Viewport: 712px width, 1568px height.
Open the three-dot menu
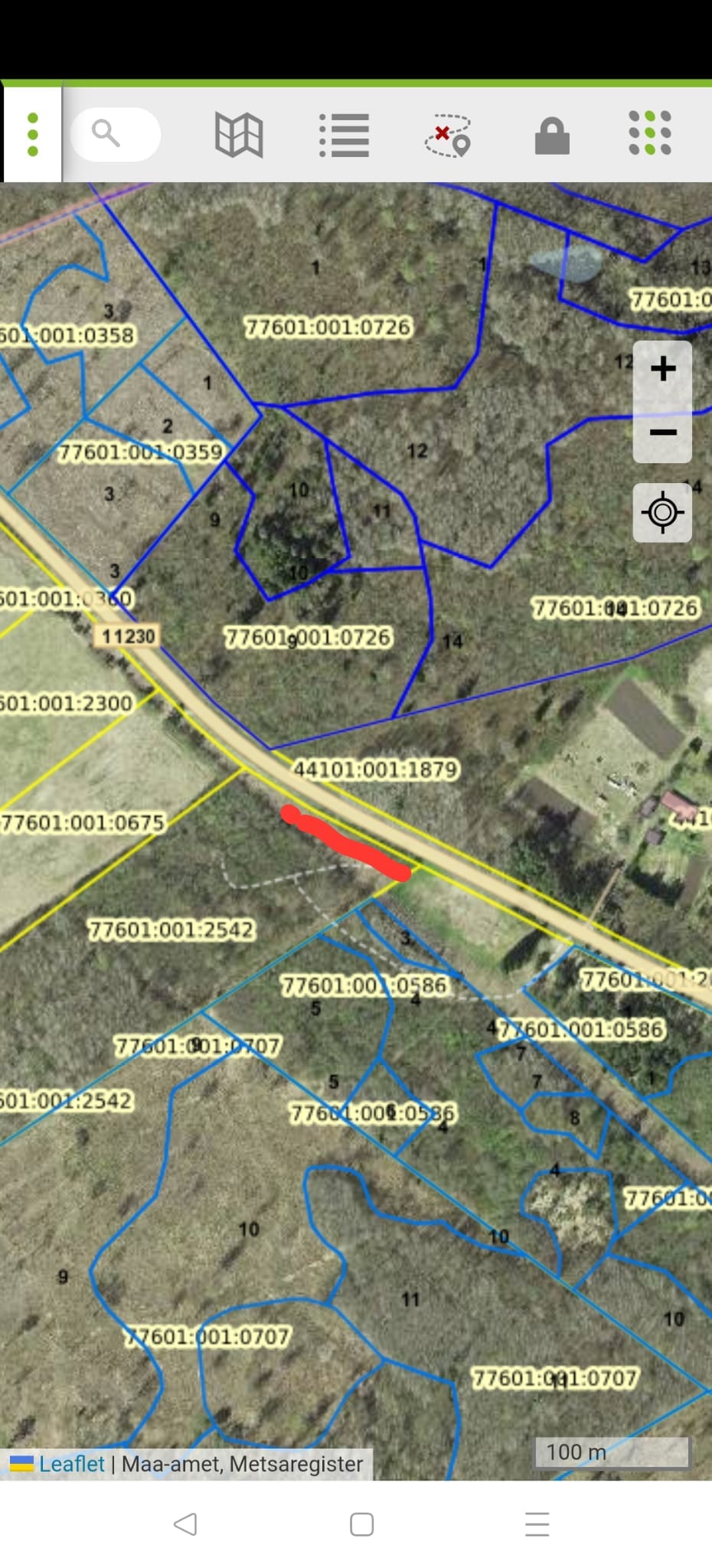(x=32, y=135)
